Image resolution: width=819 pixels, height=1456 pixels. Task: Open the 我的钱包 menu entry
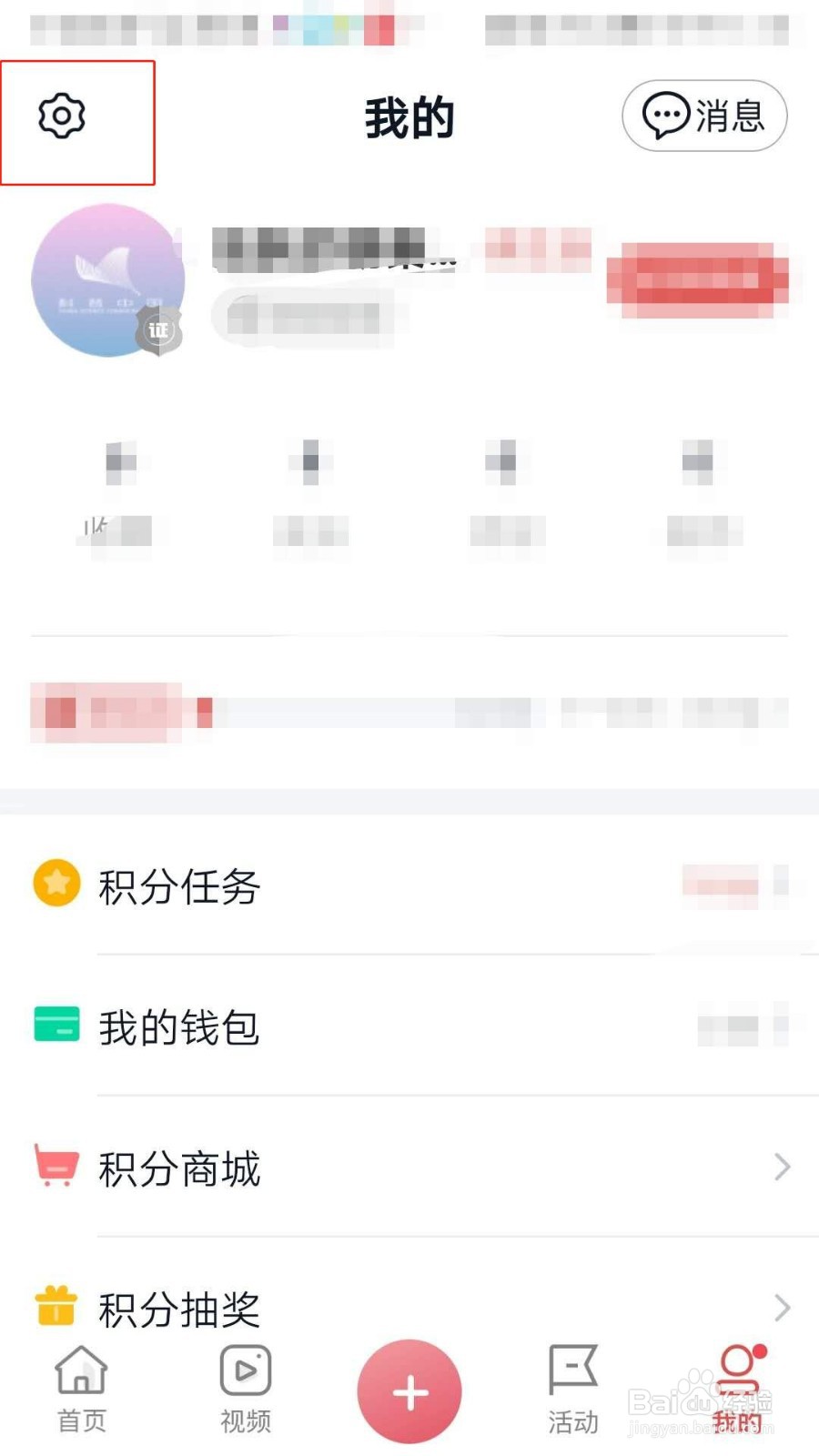[x=179, y=1028]
